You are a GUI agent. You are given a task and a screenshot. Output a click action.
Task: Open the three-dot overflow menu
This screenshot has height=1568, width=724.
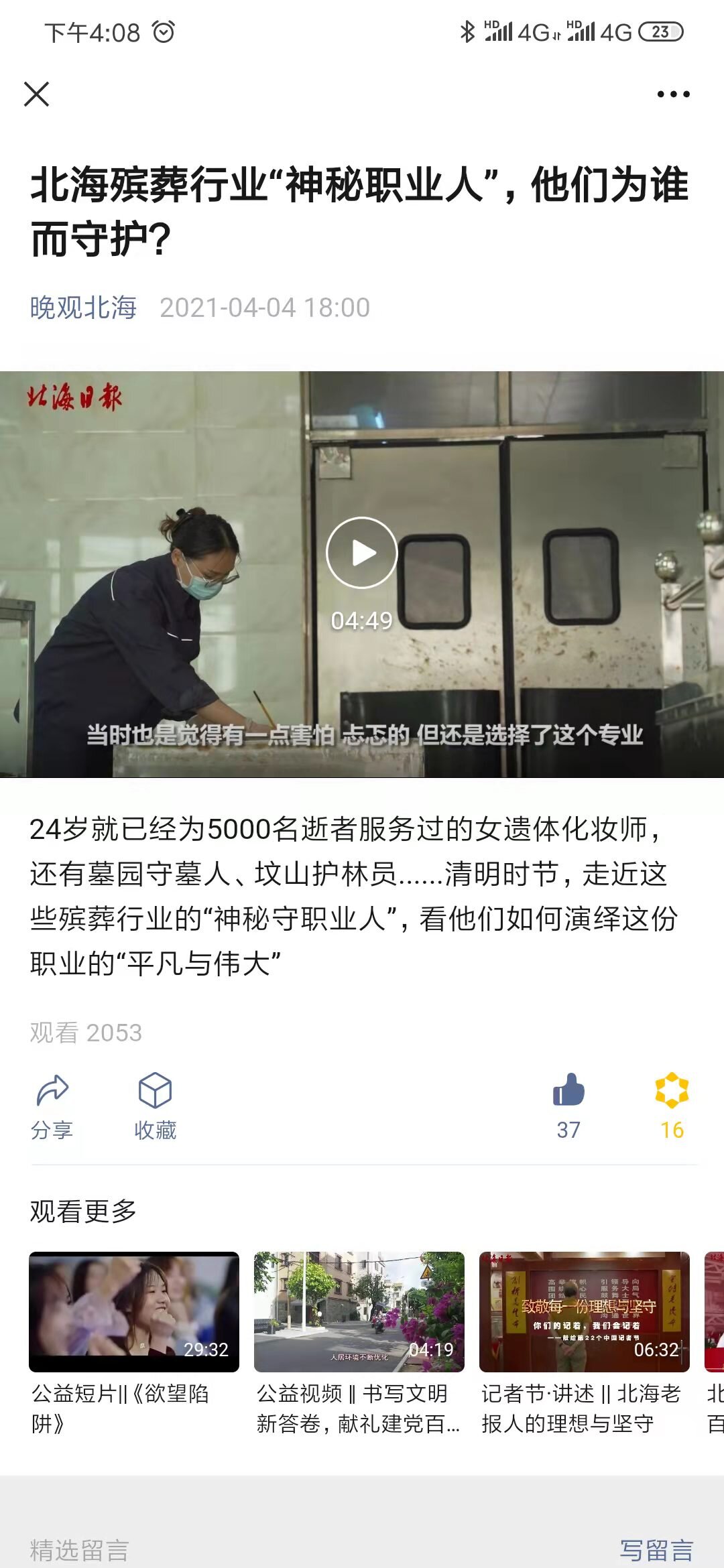point(672,94)
